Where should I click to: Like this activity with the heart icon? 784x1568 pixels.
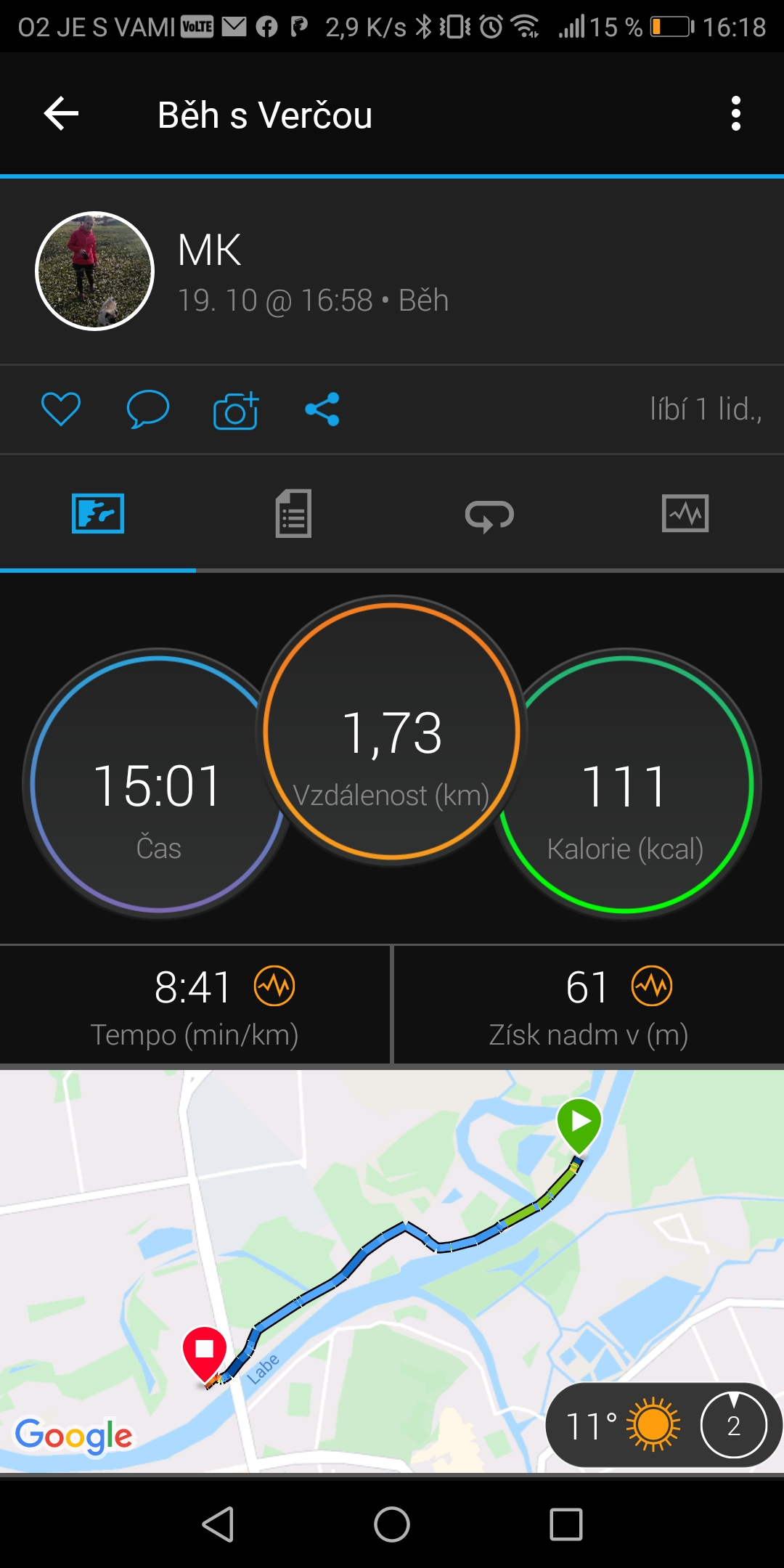[61, 409]
